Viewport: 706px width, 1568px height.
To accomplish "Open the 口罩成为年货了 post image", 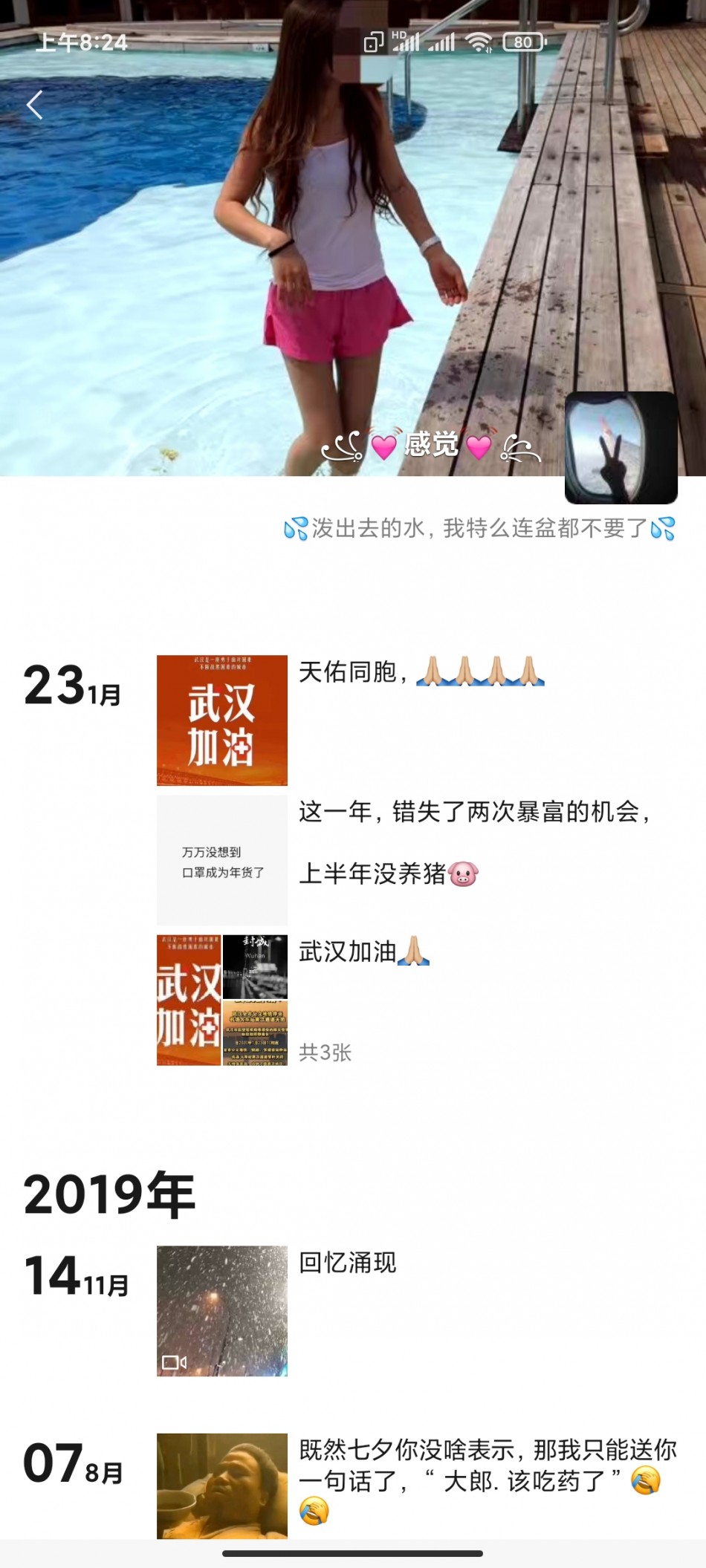I will tap(221, 860).
